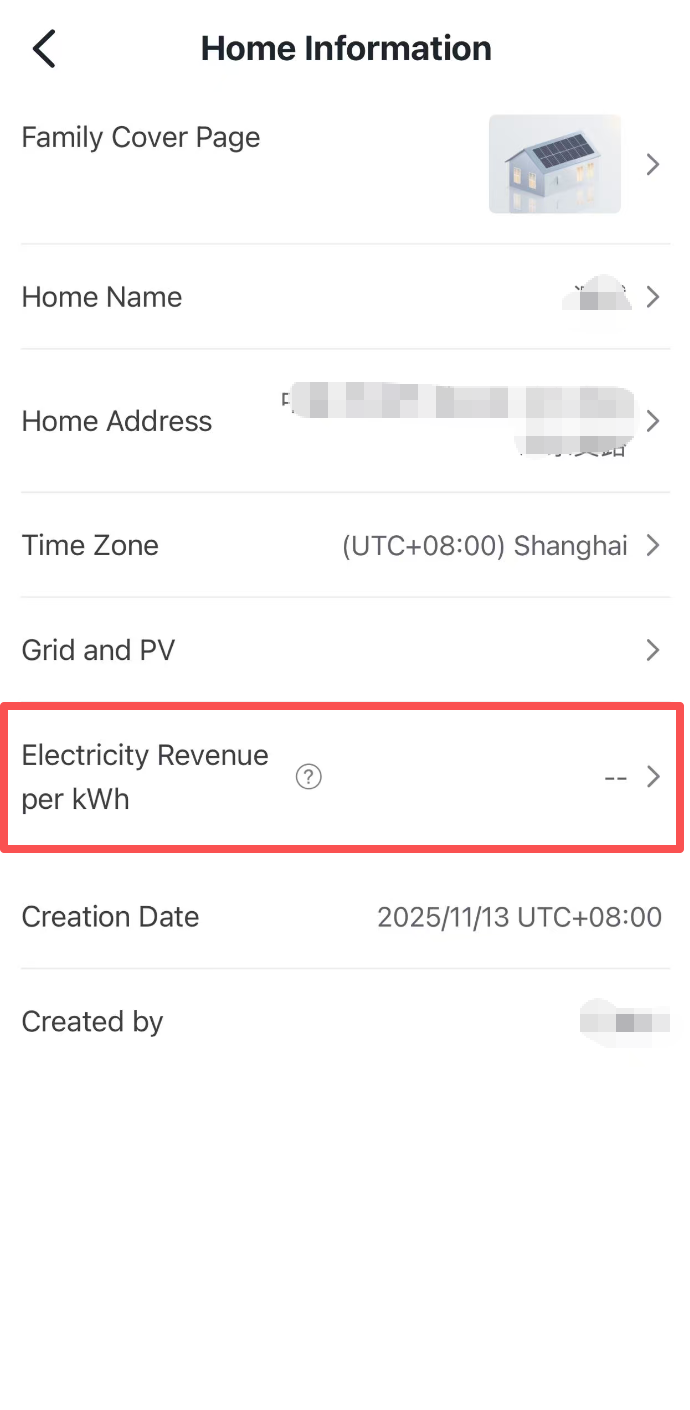Screen dimensions: 690x1410
Task: Change the Time Zone setting
Action: [345, 546]
